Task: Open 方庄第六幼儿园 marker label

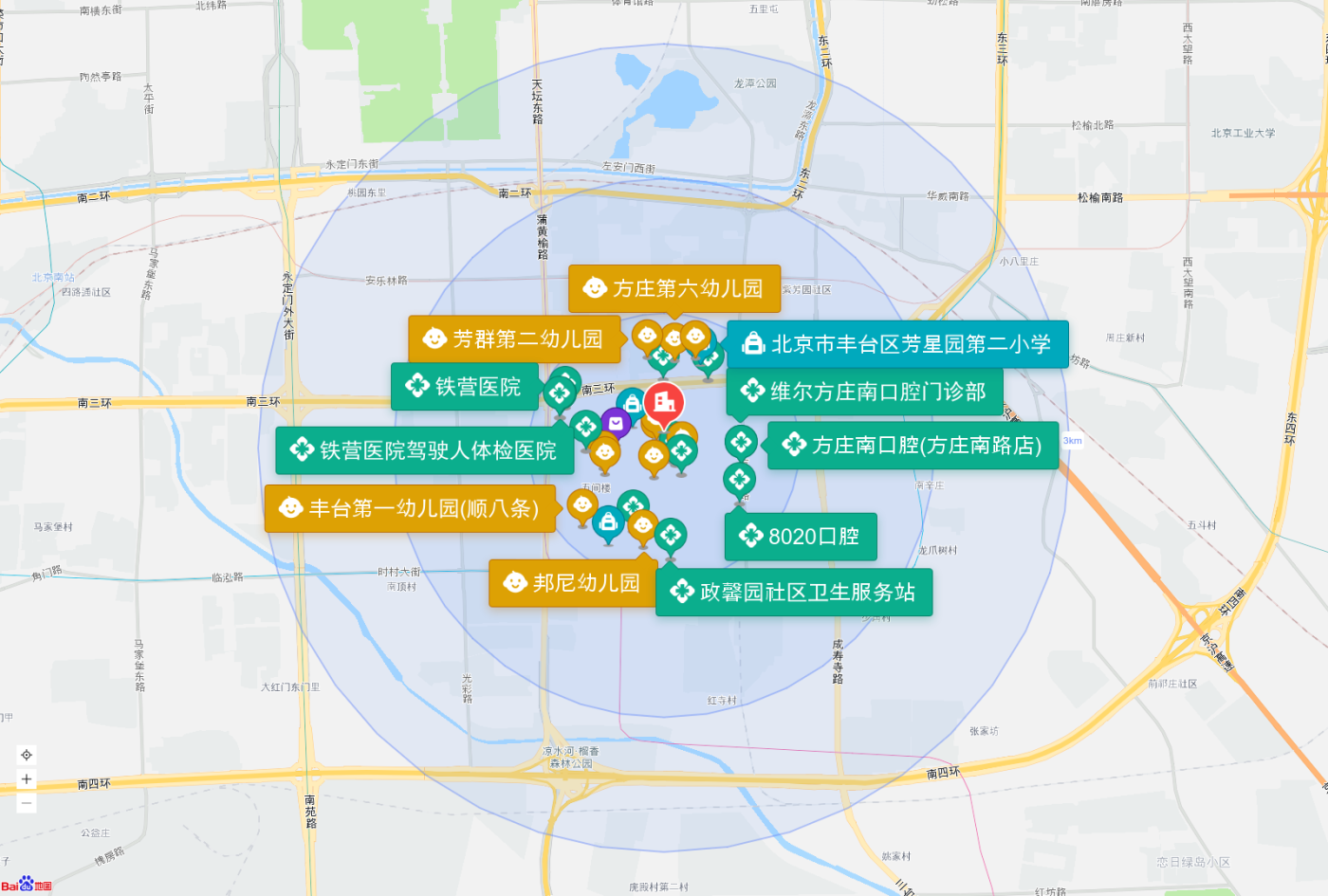Action: (x=674, y=288)
